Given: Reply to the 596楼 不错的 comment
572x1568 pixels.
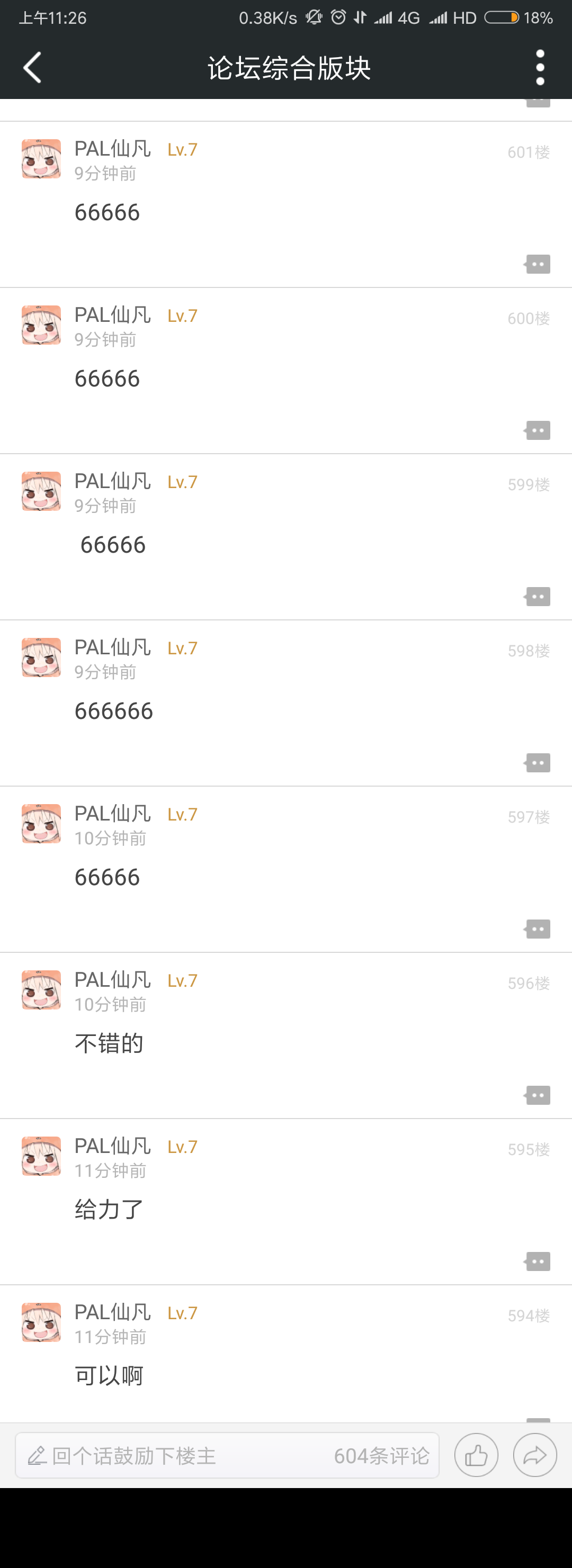Looking at the screenshot, I should tap(537, 1095).
